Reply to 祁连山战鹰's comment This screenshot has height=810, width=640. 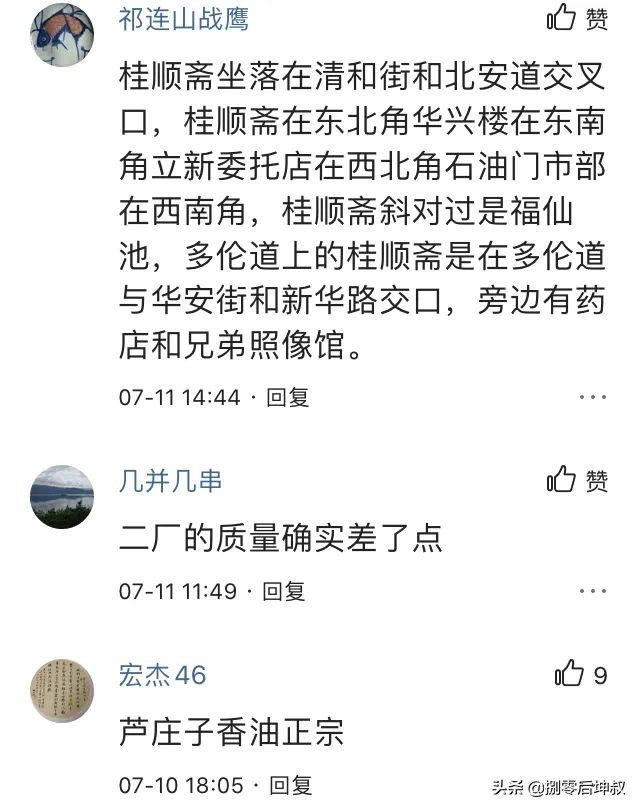coord(288,397)
